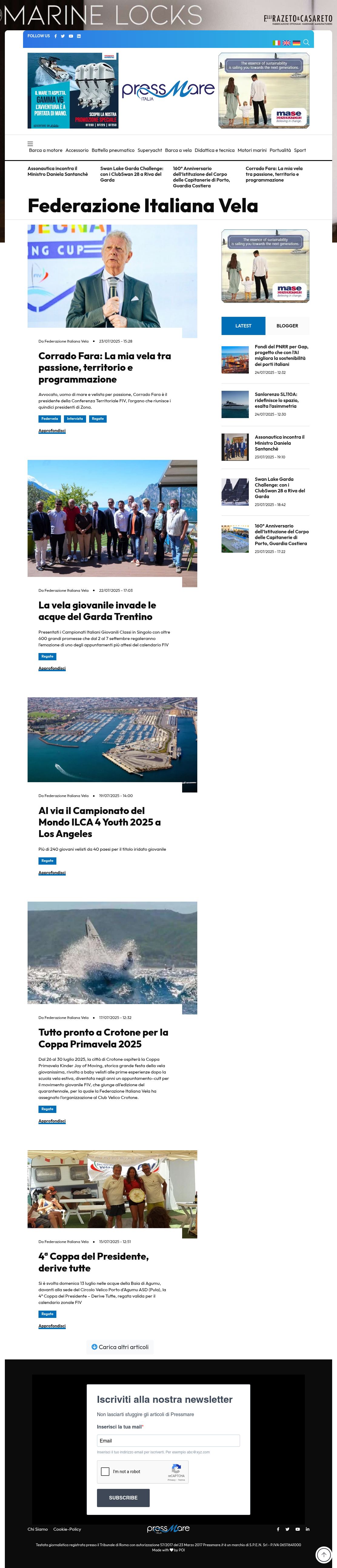Viewport: 337px width, 1568px height.
Task: Open the Barca a motore category
Action: pyautogui.click(x=46, y=150)
